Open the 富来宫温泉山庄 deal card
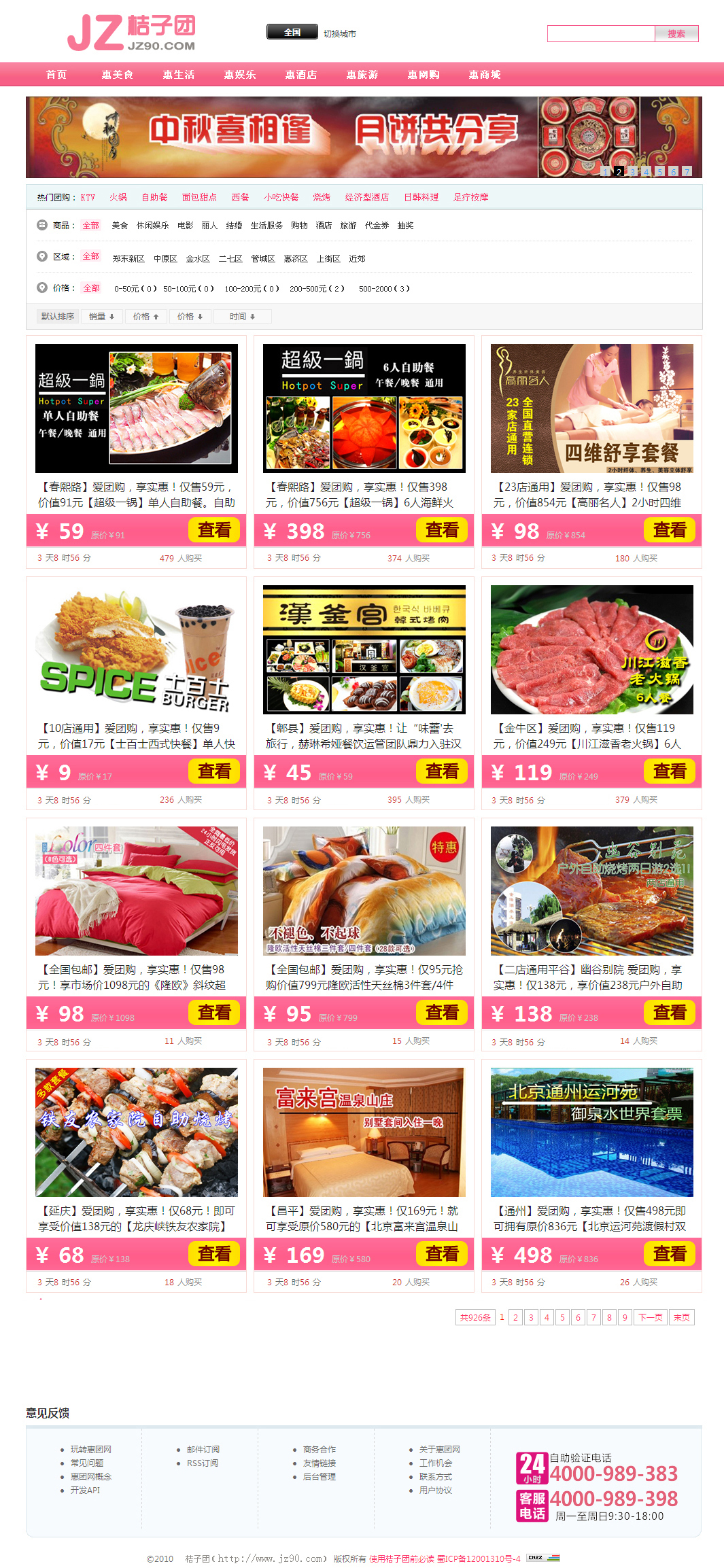Viewport: 724px width, 1568px height. (364, 1132)
